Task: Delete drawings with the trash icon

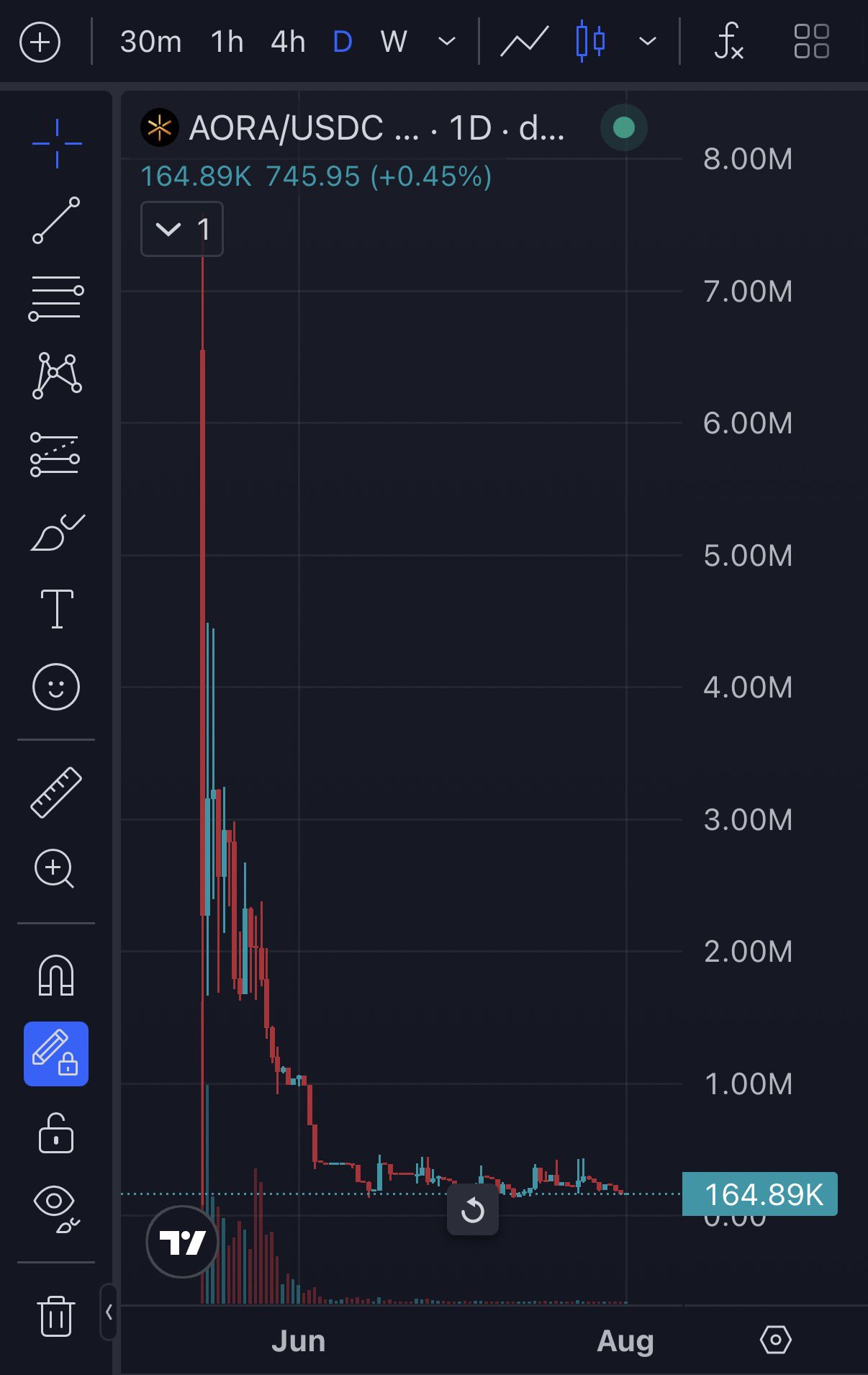Action: (x=56, y=1315)
